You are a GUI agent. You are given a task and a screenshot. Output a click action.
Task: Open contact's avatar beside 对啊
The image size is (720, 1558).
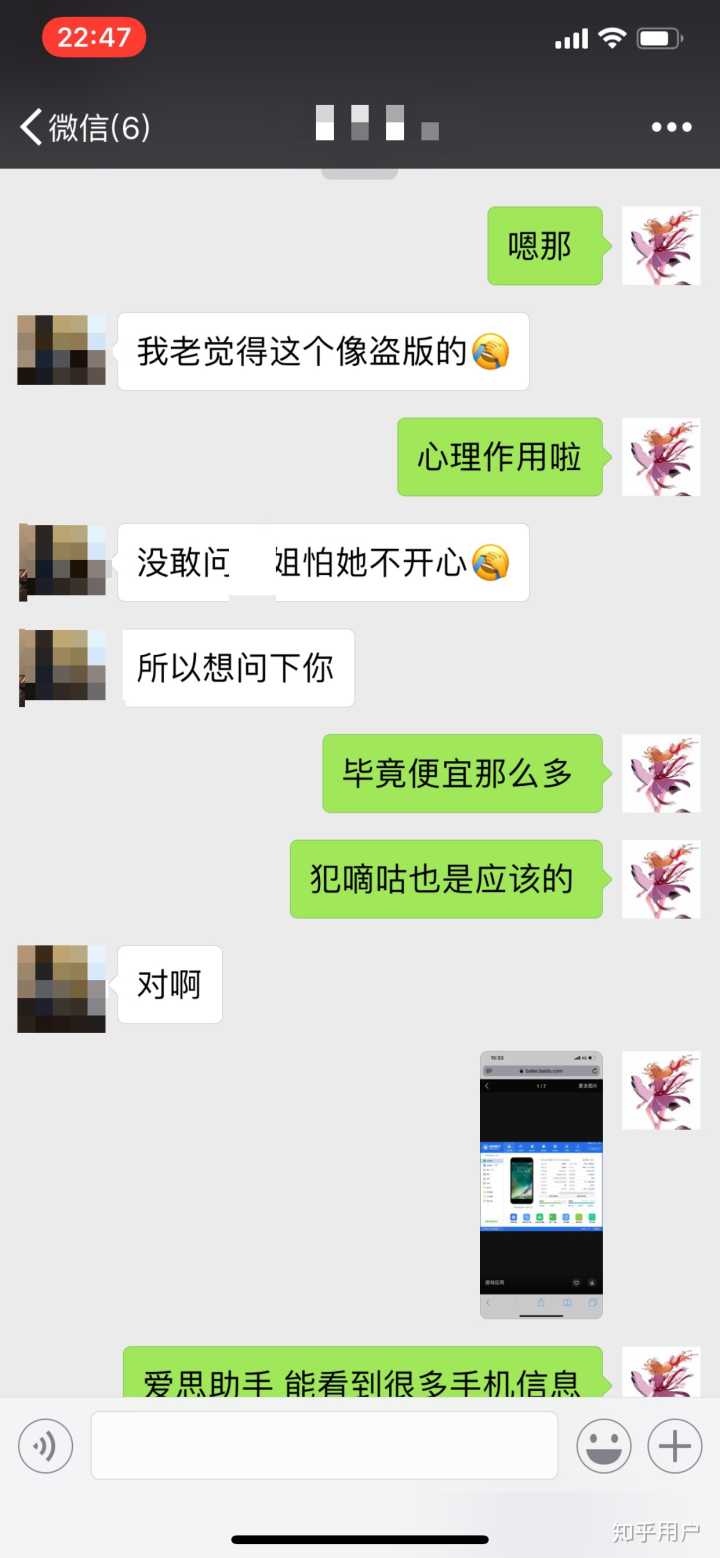[x=61, y=988]
